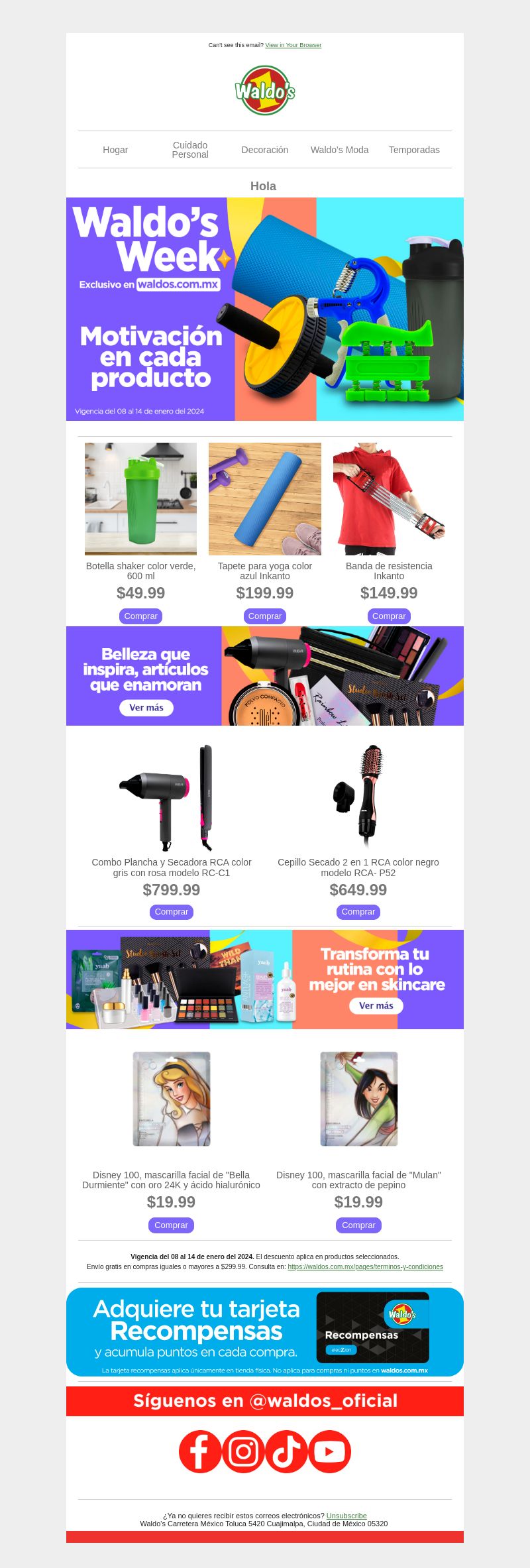Buy the Combo Plancha y Secadora RCA
This screenshot has width=530, height=1568.
pos(172,912)
